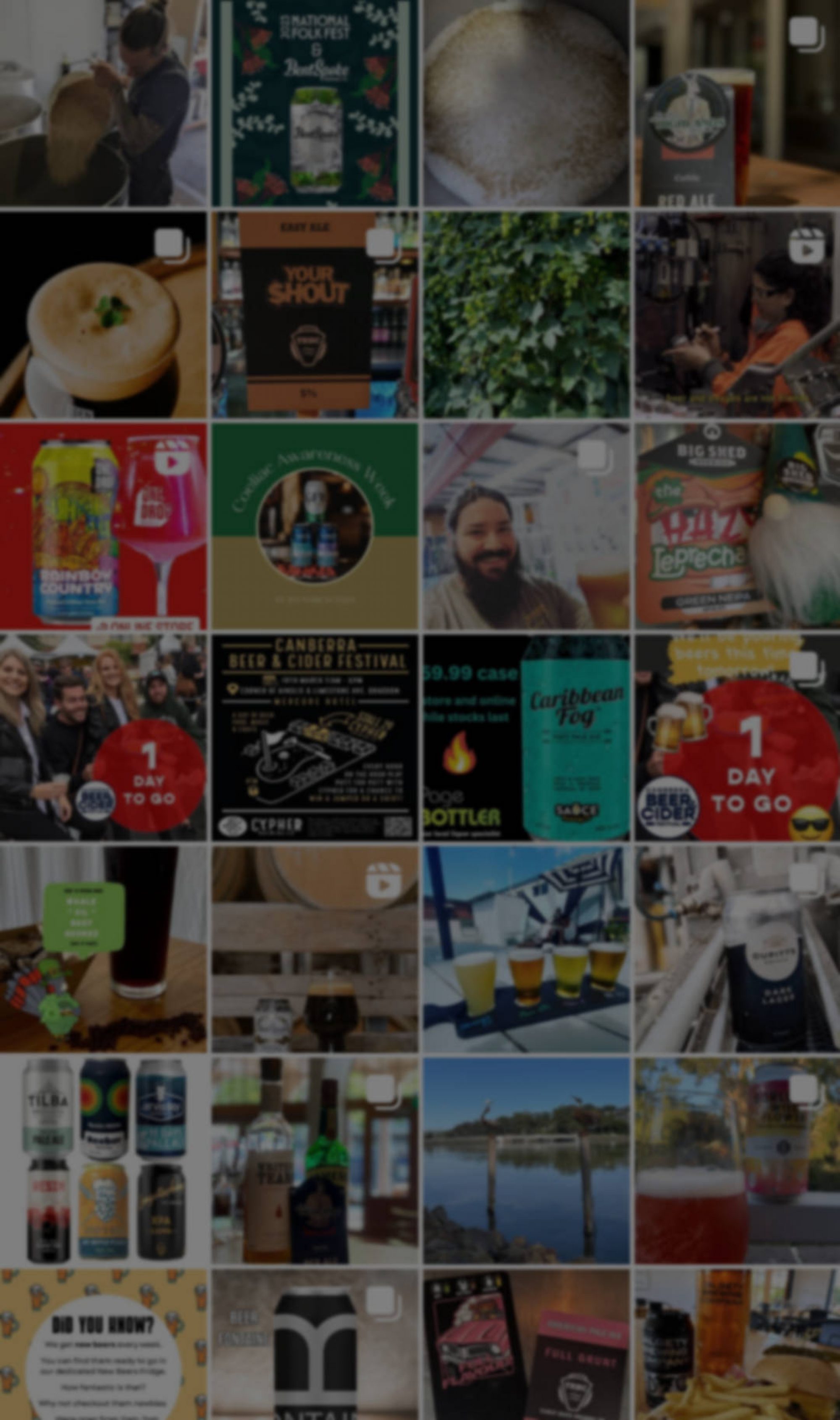
Task: Open the barrel and dark beer reel
Action: coord(315,948)
